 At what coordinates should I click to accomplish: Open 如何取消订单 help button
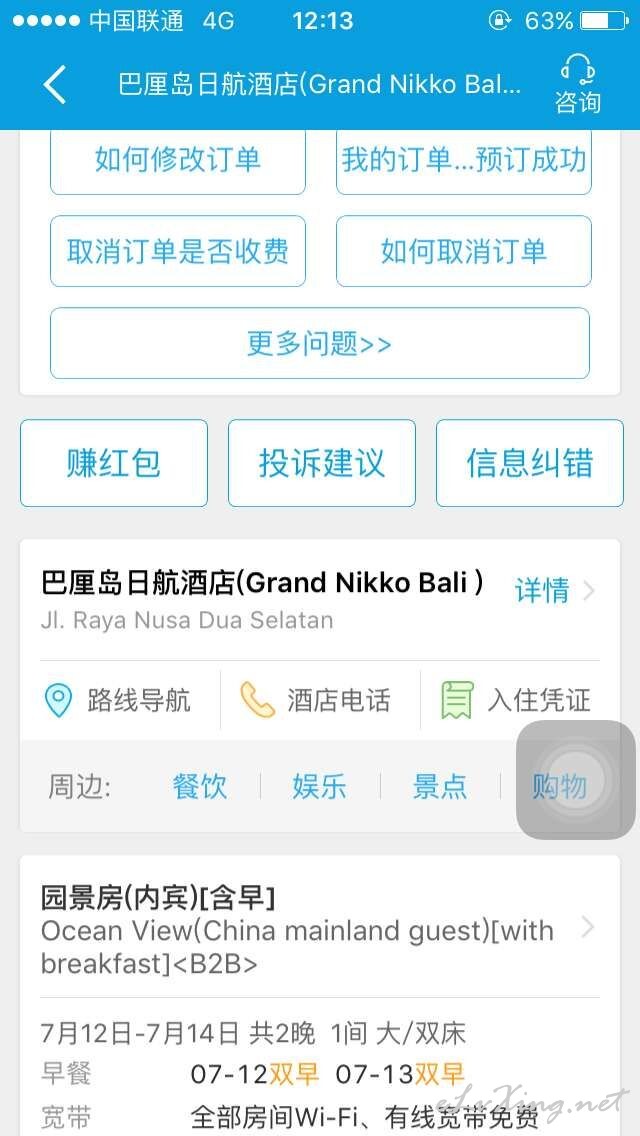click(x=464, y=251)
